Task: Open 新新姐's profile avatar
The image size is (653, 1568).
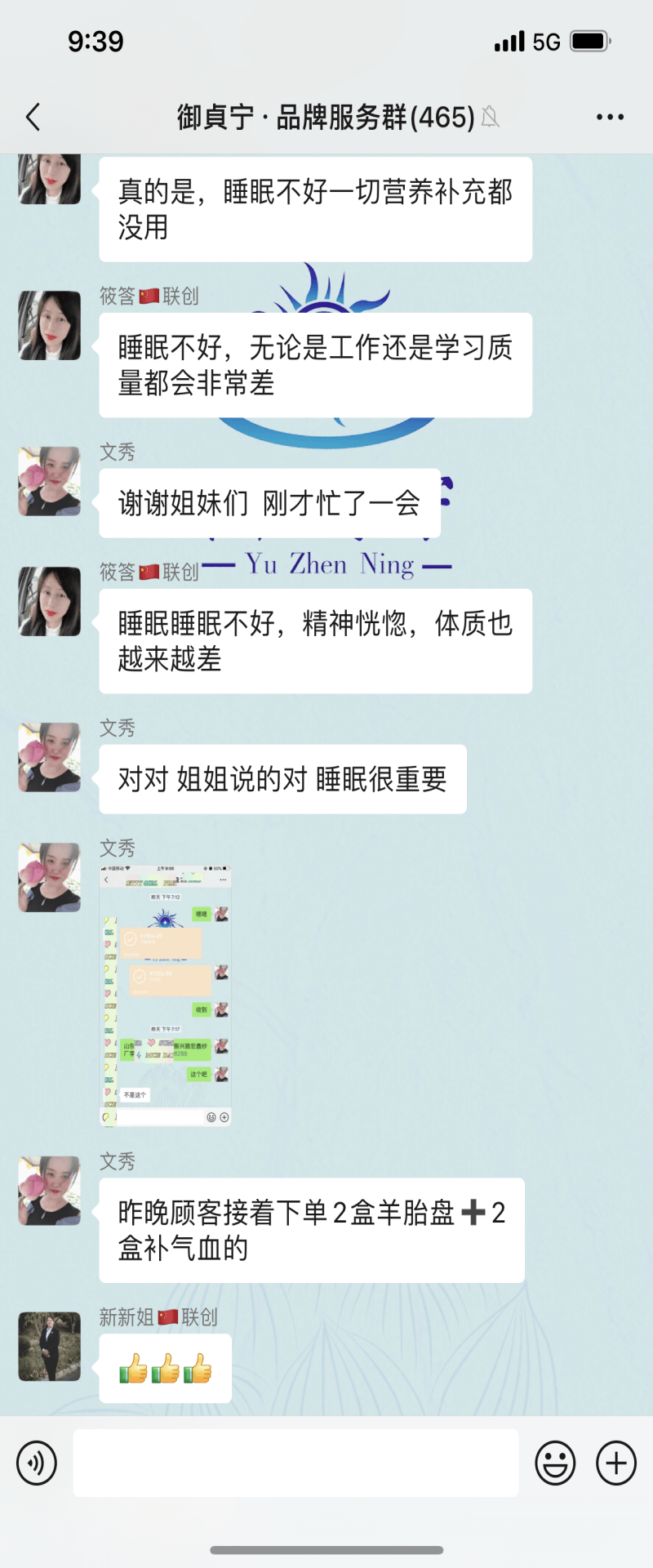Action: [50, 1347]
